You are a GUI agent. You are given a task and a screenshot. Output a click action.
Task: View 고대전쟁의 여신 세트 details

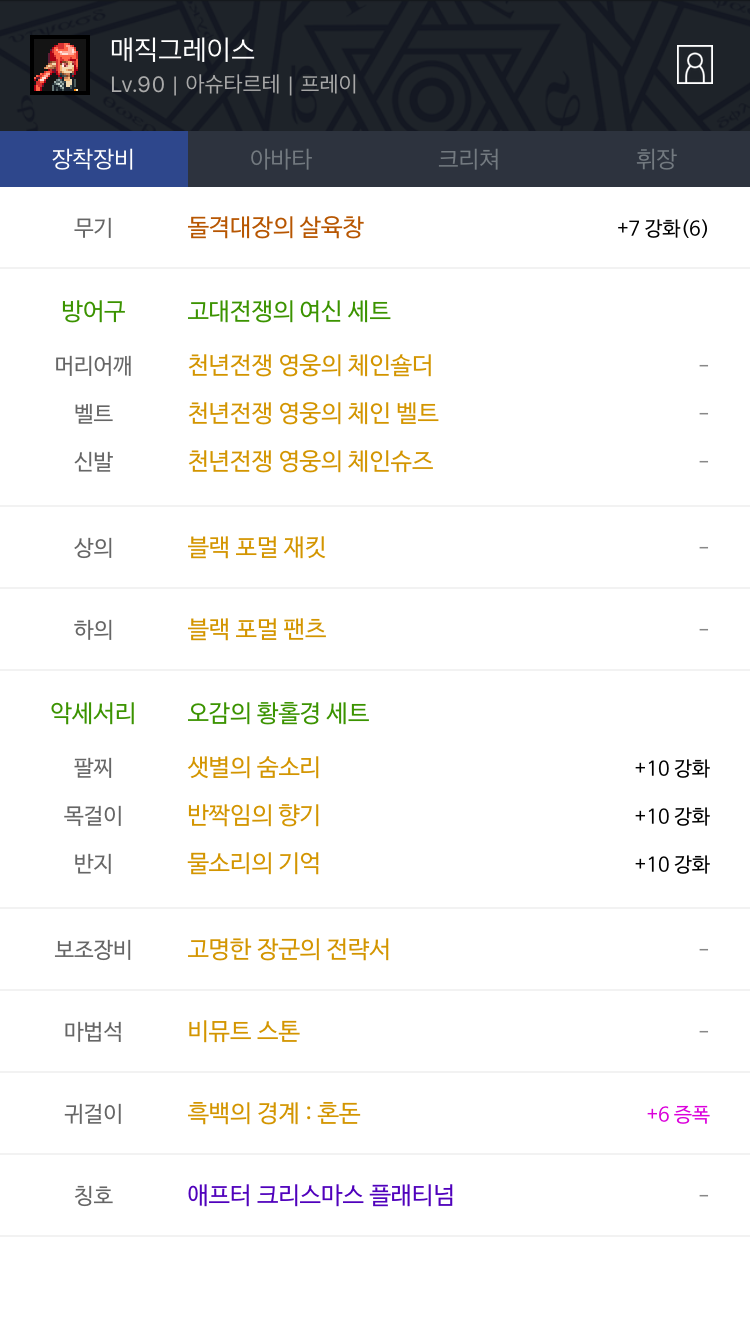[x=289, y=311]
